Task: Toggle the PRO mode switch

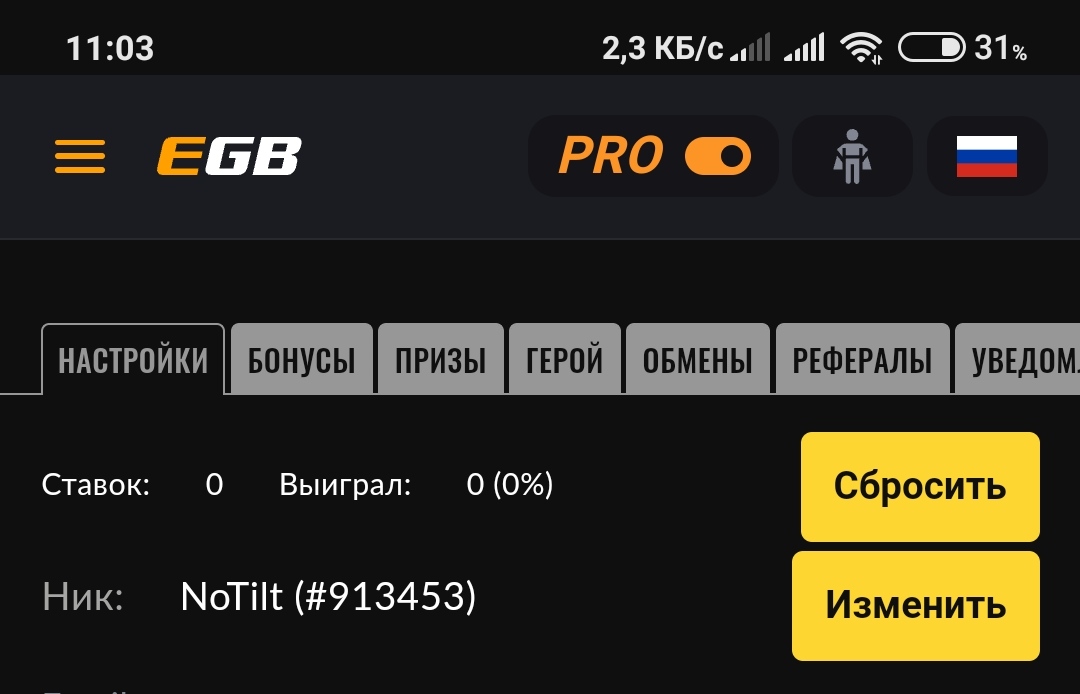Action: tap(717, 156)
